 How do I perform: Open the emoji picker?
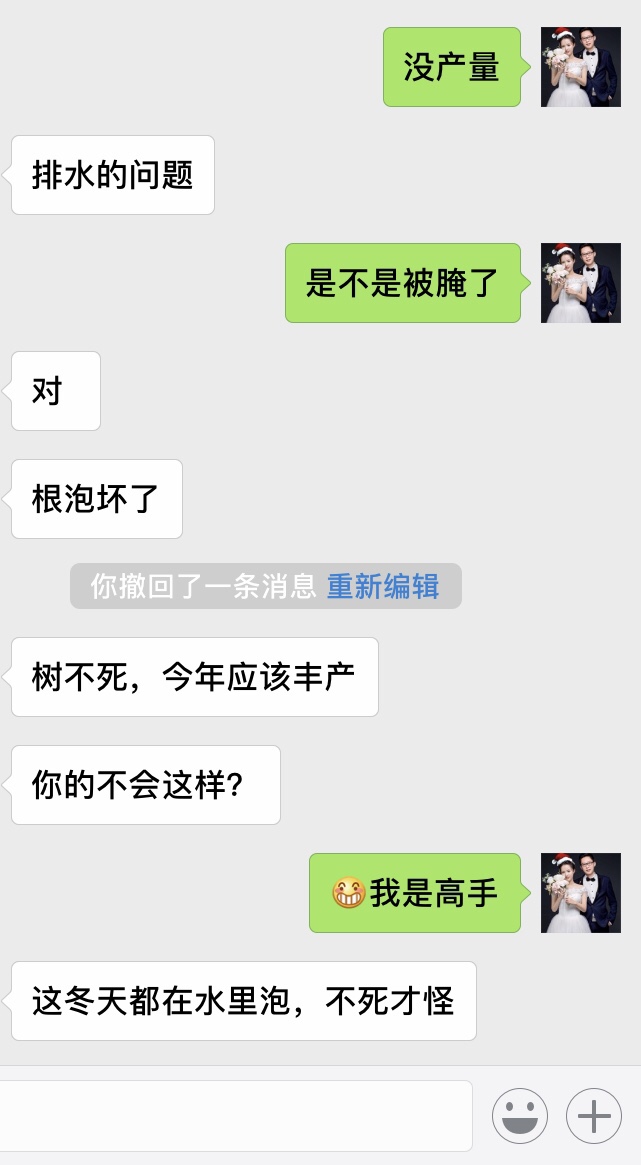point(520,1115)
